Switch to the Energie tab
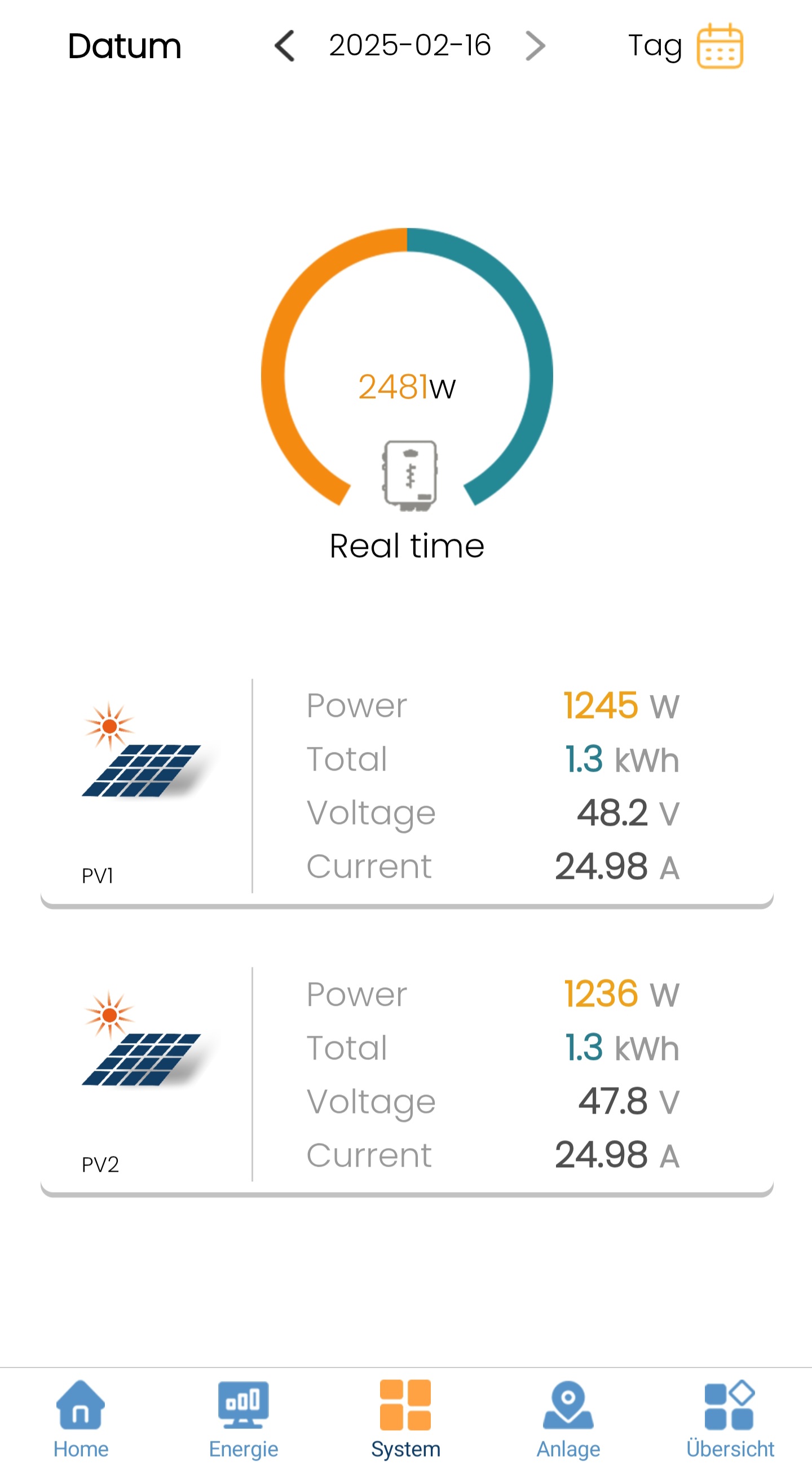 pos(244,1417)
